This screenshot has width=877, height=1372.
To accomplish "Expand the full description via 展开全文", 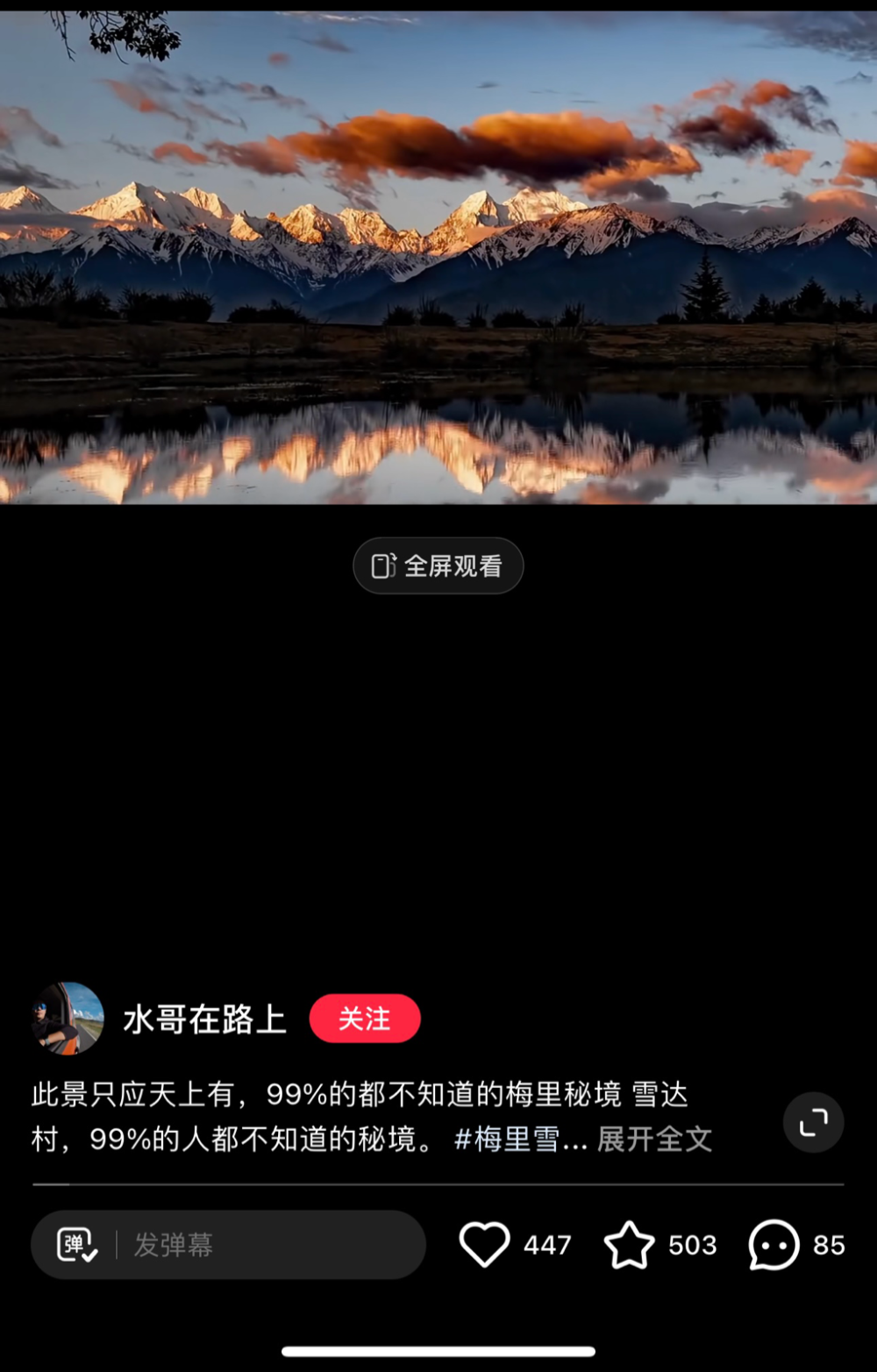I will click(653, 1140).
